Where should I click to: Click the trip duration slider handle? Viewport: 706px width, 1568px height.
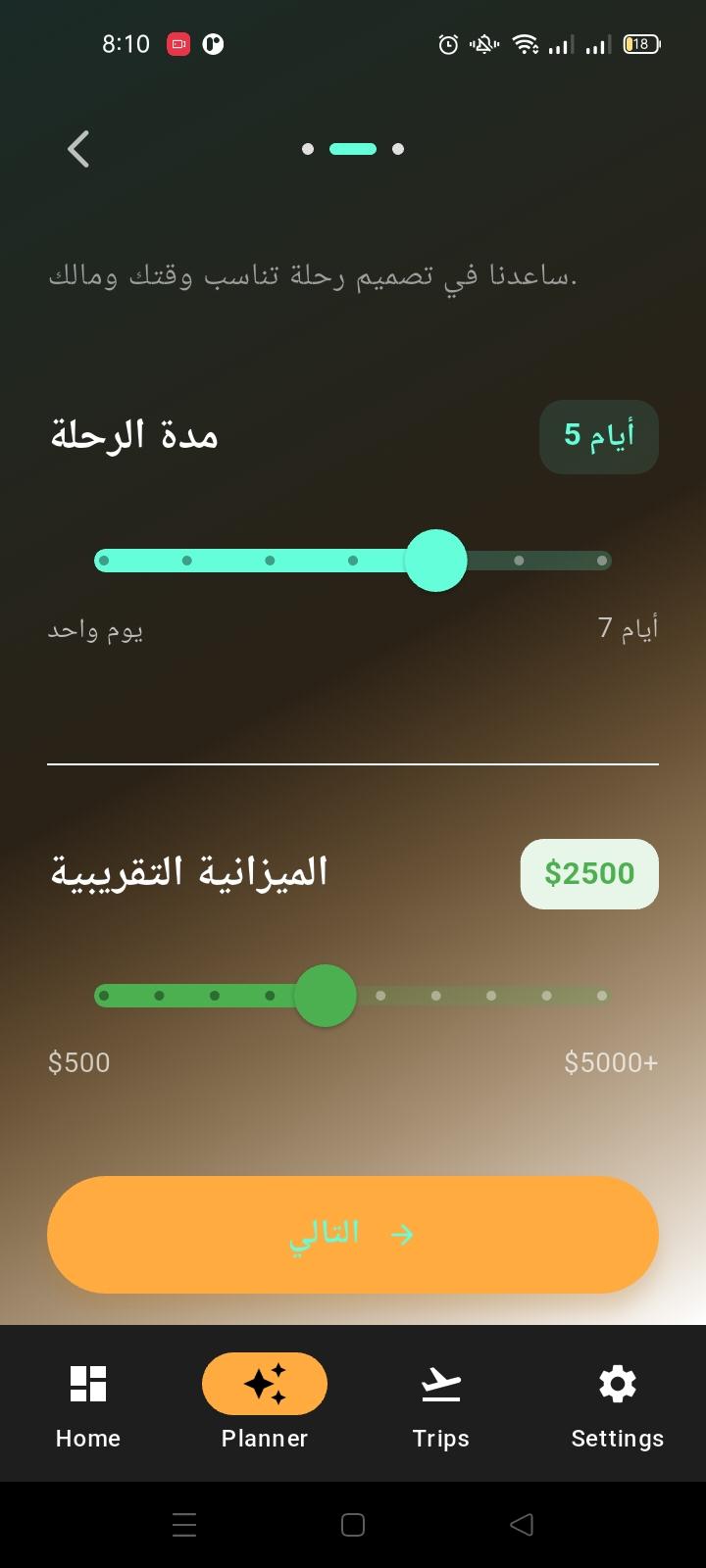[436, 561]
